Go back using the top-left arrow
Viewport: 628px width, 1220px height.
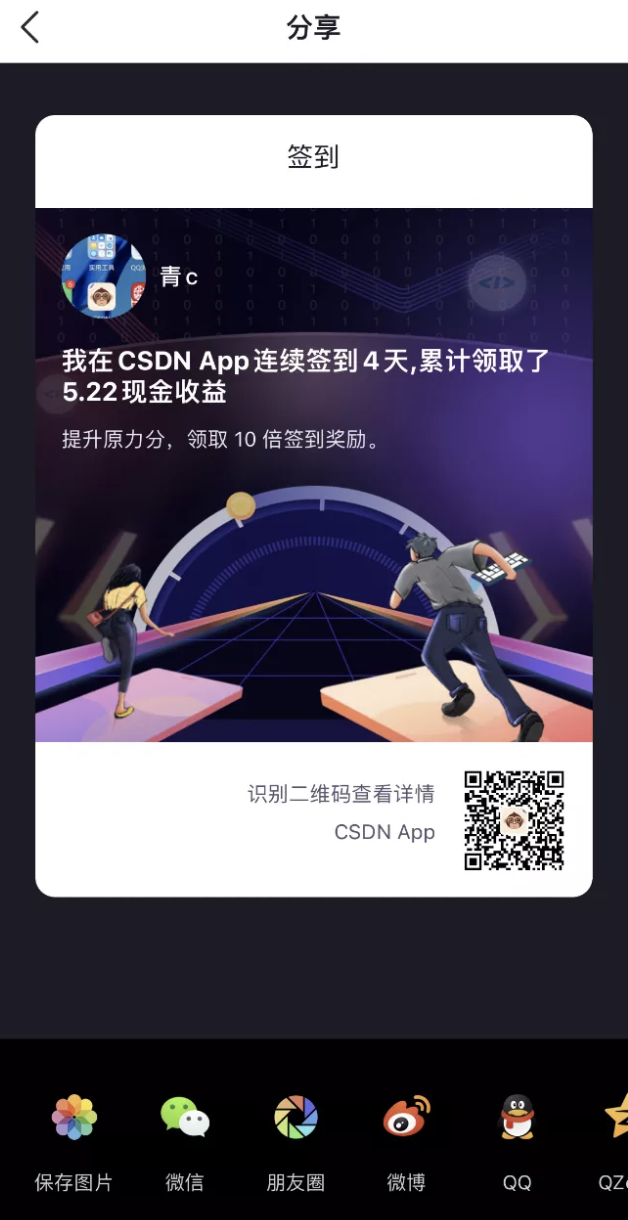(x=30, y=27)
